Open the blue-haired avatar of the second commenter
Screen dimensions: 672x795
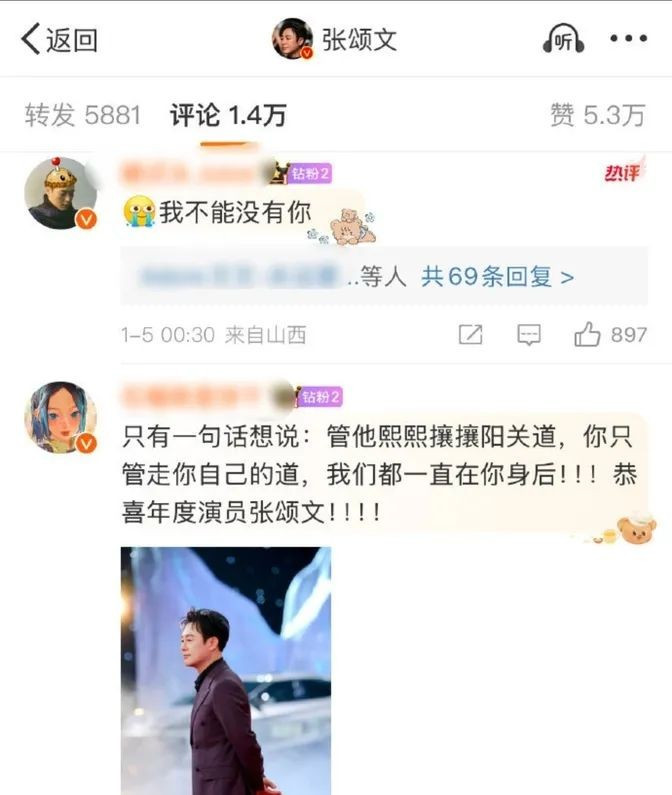60,417
